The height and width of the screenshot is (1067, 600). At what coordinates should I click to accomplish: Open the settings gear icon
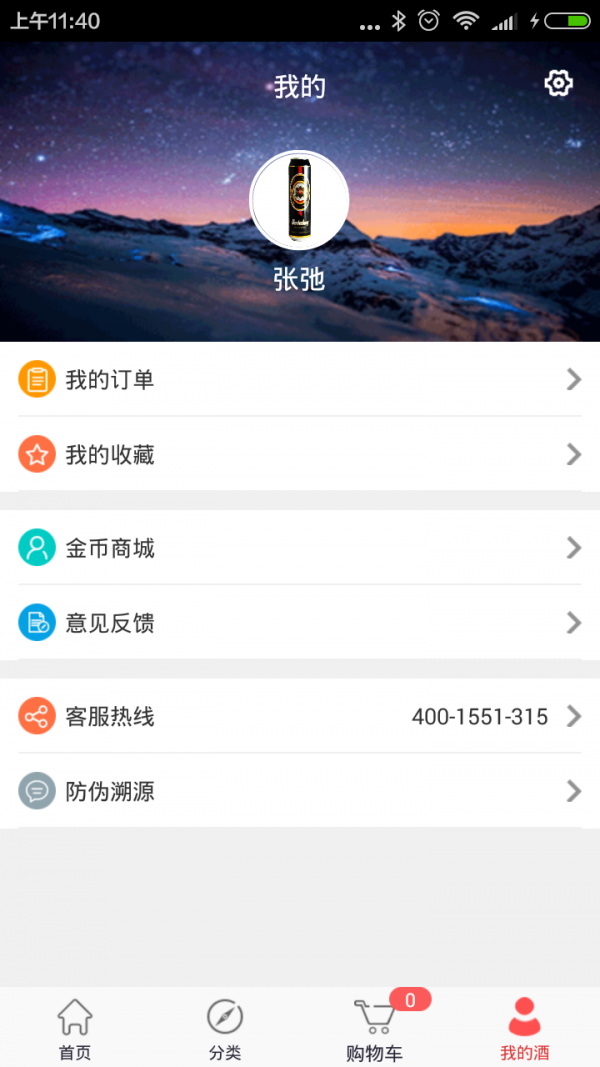558,83
